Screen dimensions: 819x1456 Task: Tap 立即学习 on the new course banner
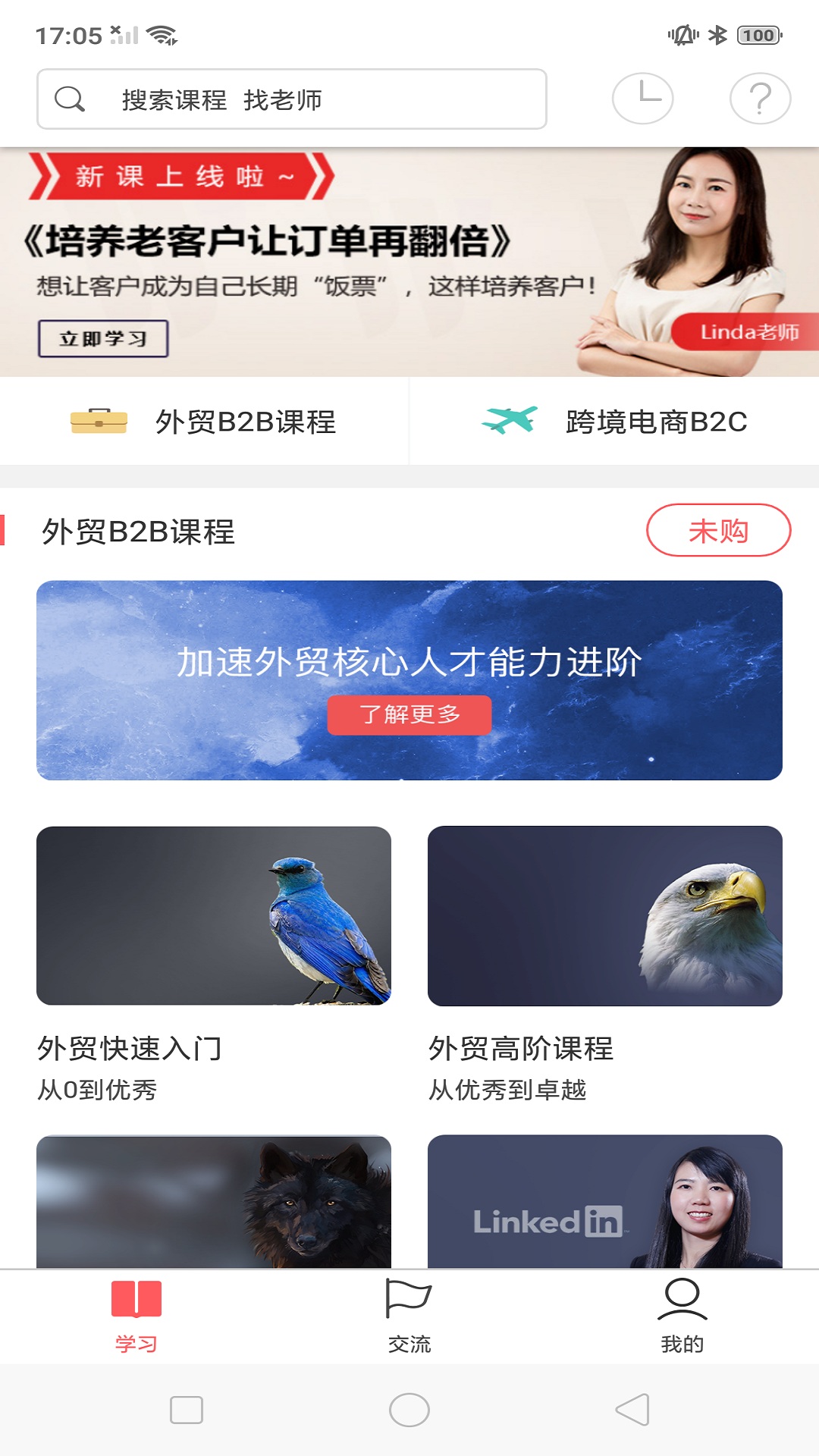pyautogui.click(x=103, y=338)
